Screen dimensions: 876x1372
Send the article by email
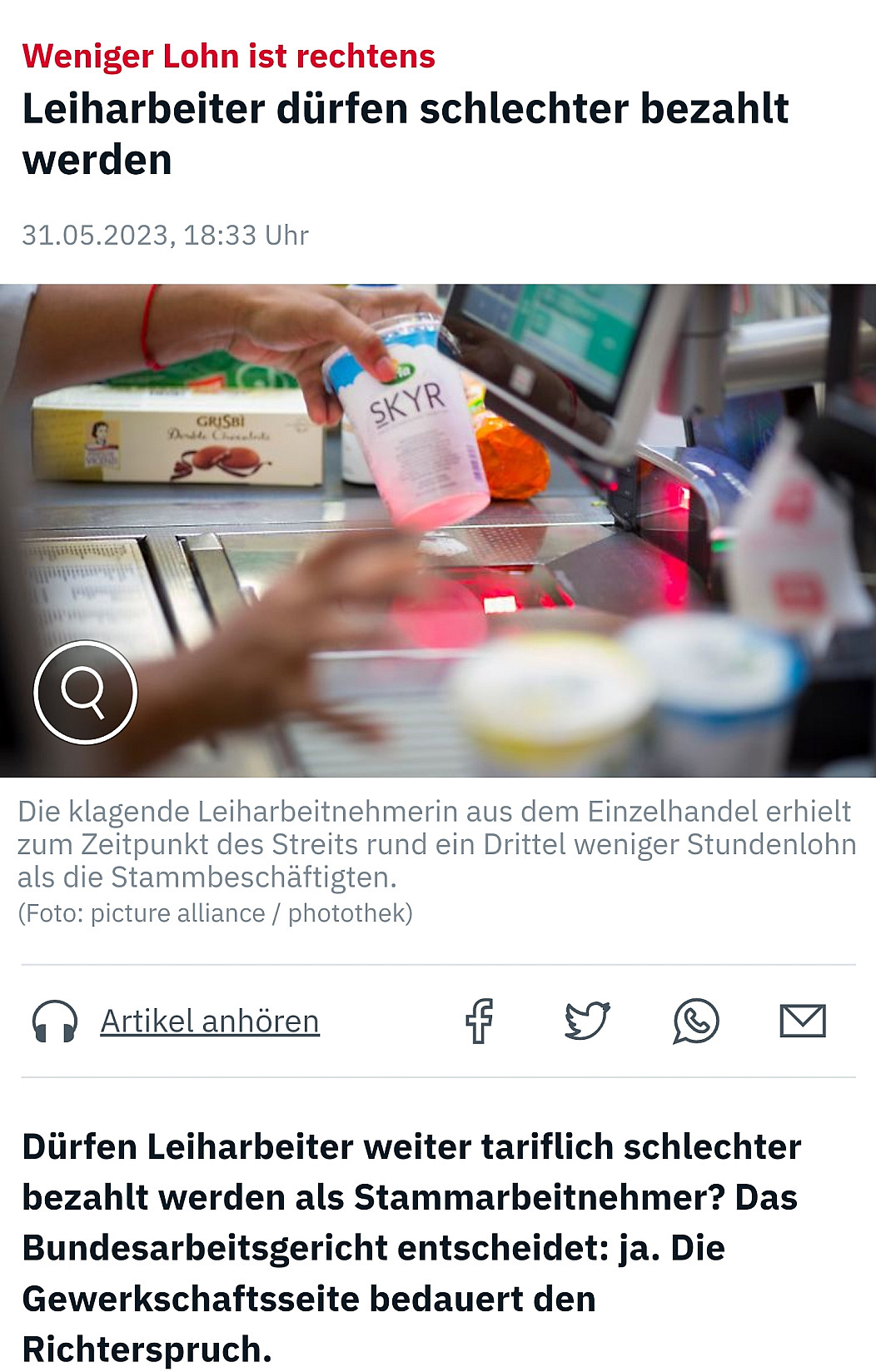(803, 1021)
